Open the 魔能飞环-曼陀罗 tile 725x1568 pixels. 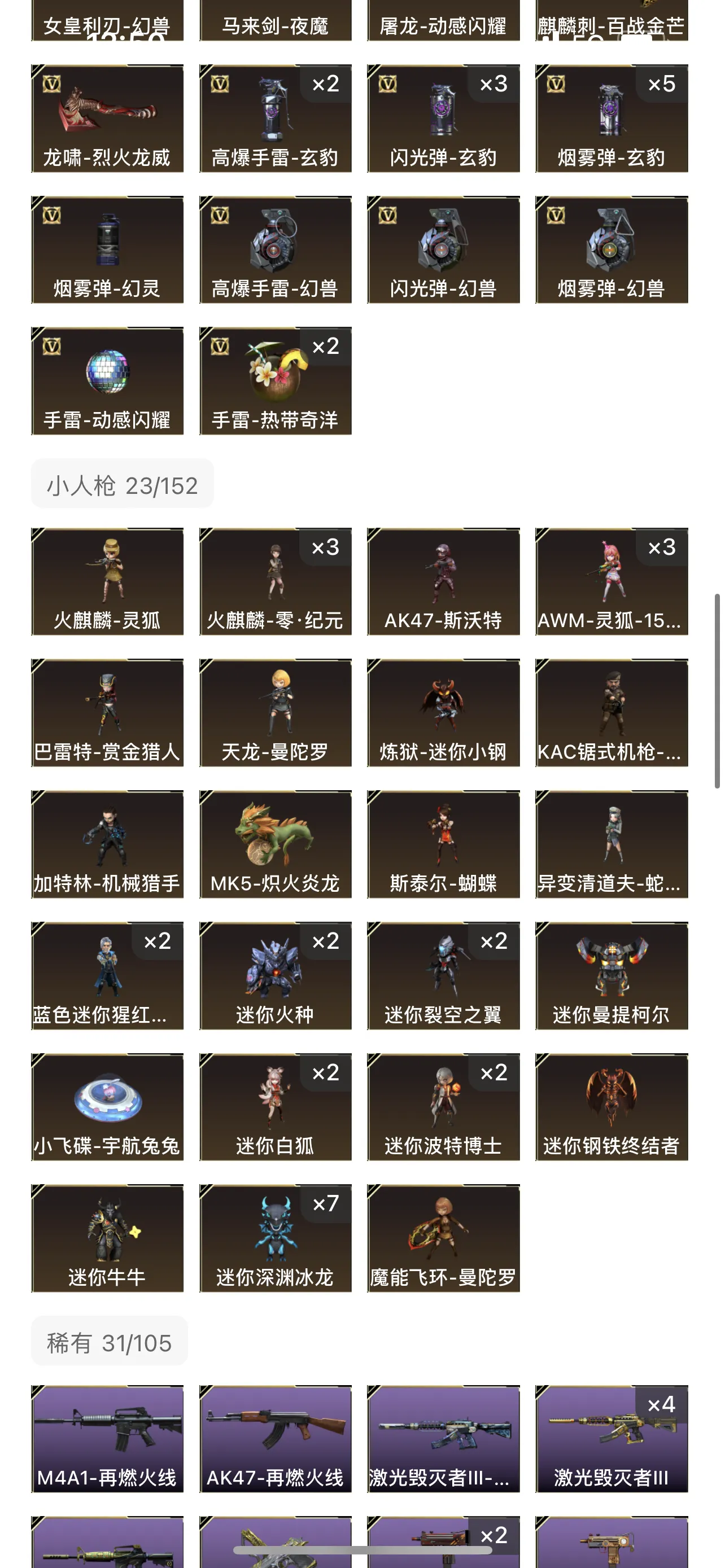pyautogui.click(x=443, y=1237)
